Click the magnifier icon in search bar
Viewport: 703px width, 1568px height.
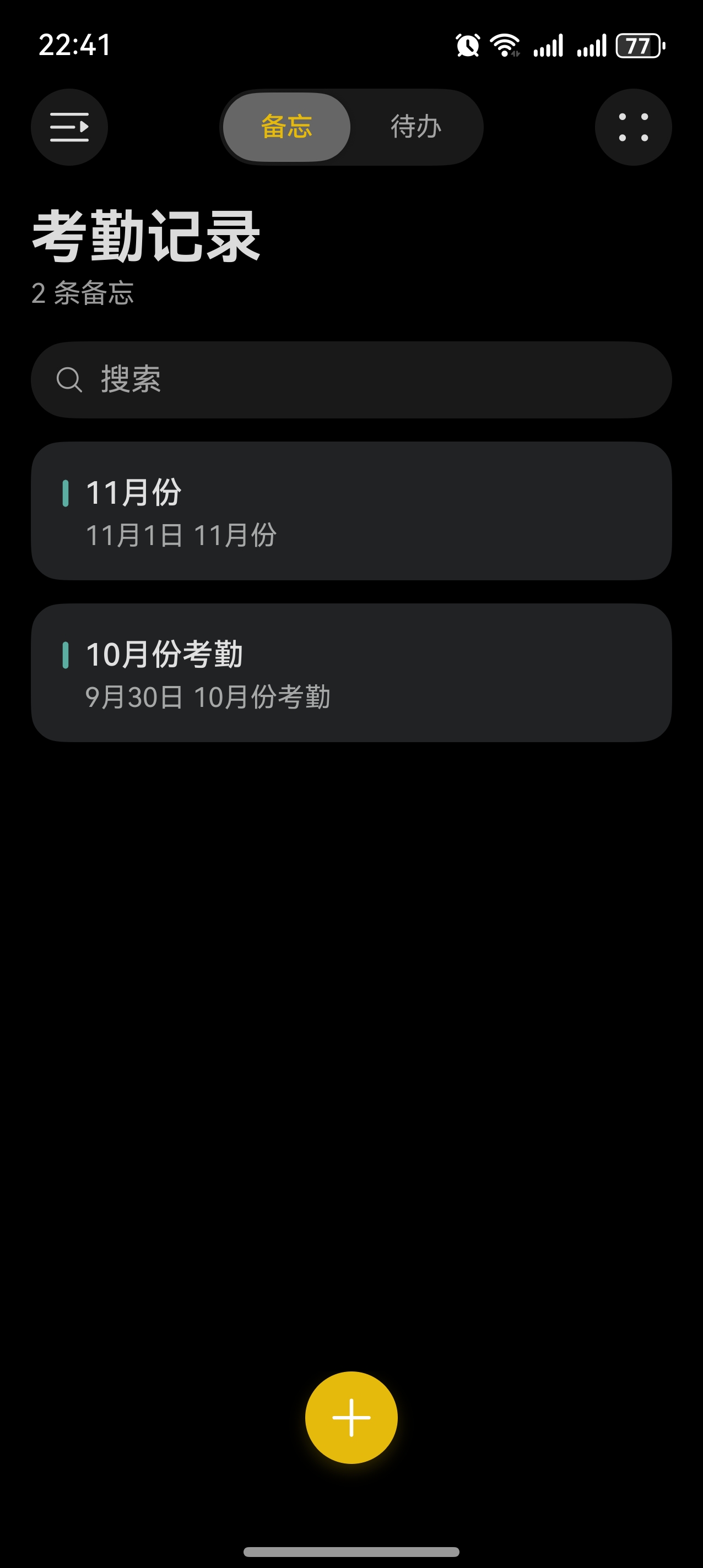point(69,379)
